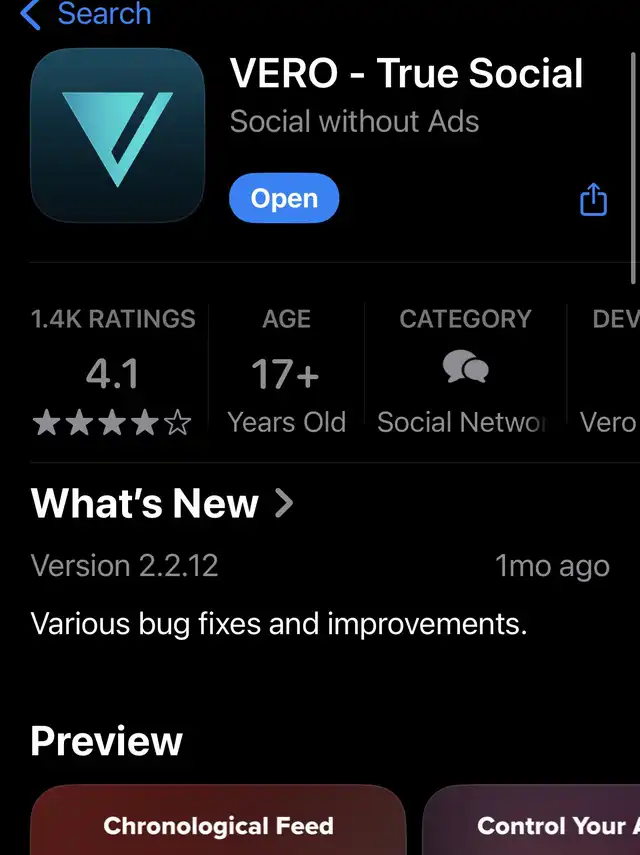
Task: Open the VERO app
Action: tap(284, 199)
